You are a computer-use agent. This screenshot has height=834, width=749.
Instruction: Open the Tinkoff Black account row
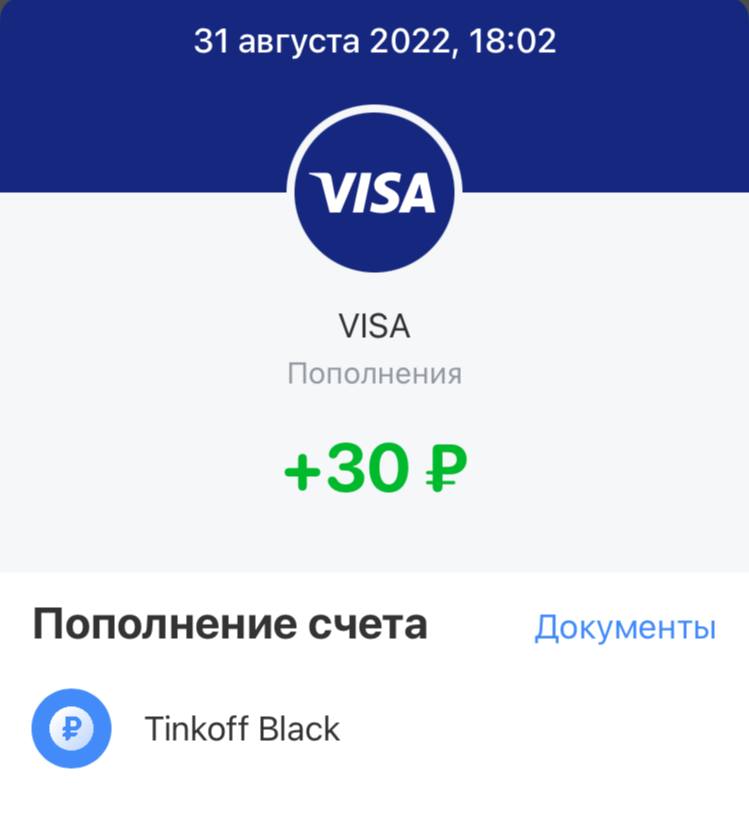tap(242, 729)
